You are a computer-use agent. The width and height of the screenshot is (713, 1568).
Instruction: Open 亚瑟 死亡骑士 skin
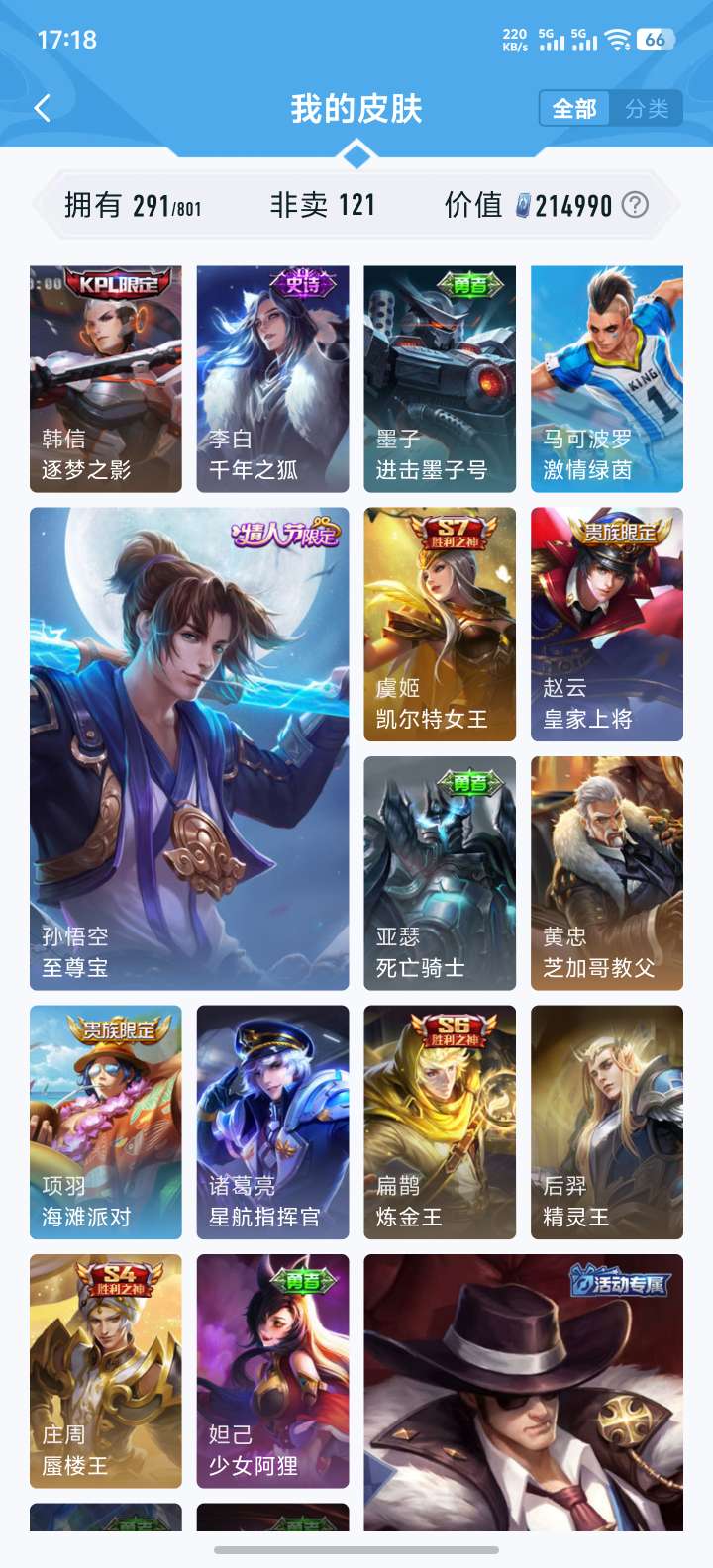440,873
